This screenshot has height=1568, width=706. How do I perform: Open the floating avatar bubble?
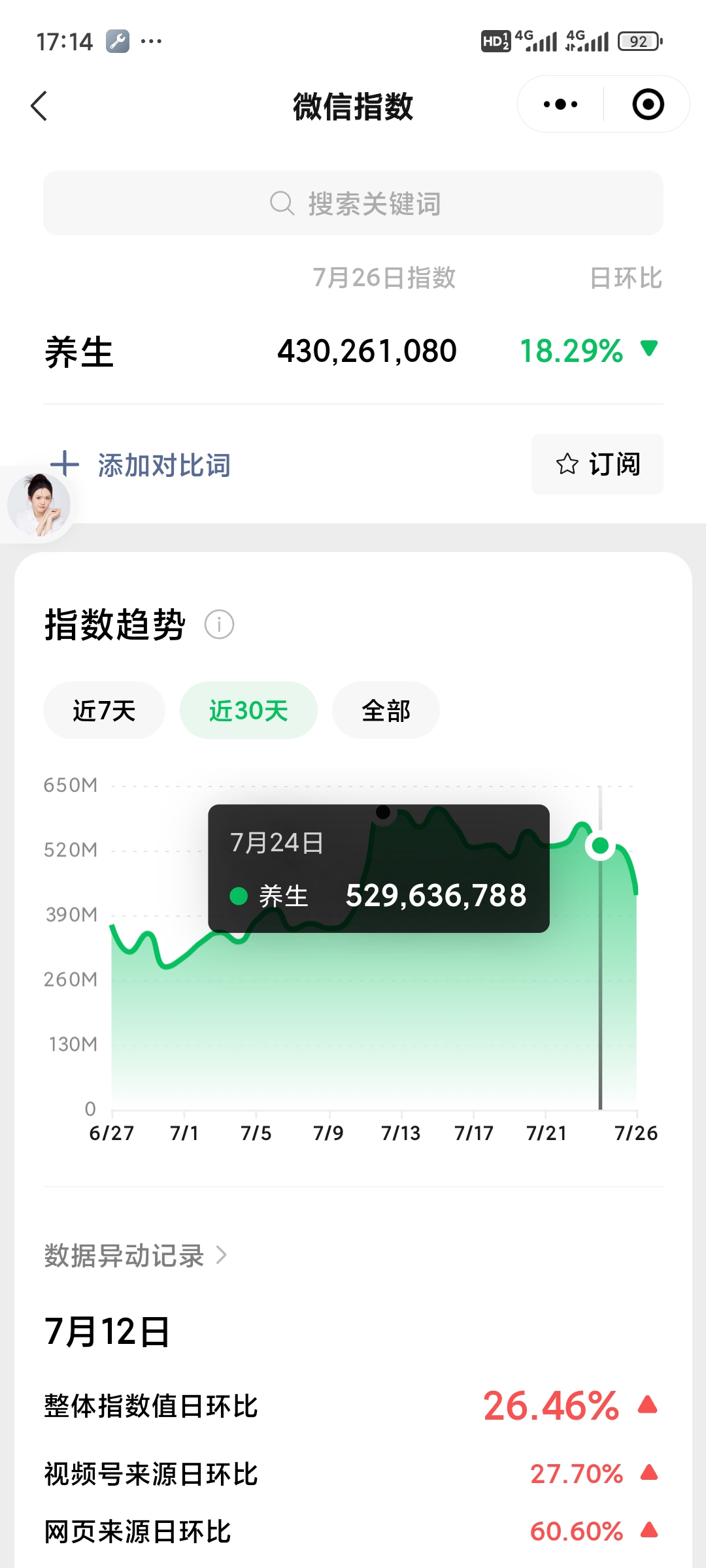tap(38, 505)
